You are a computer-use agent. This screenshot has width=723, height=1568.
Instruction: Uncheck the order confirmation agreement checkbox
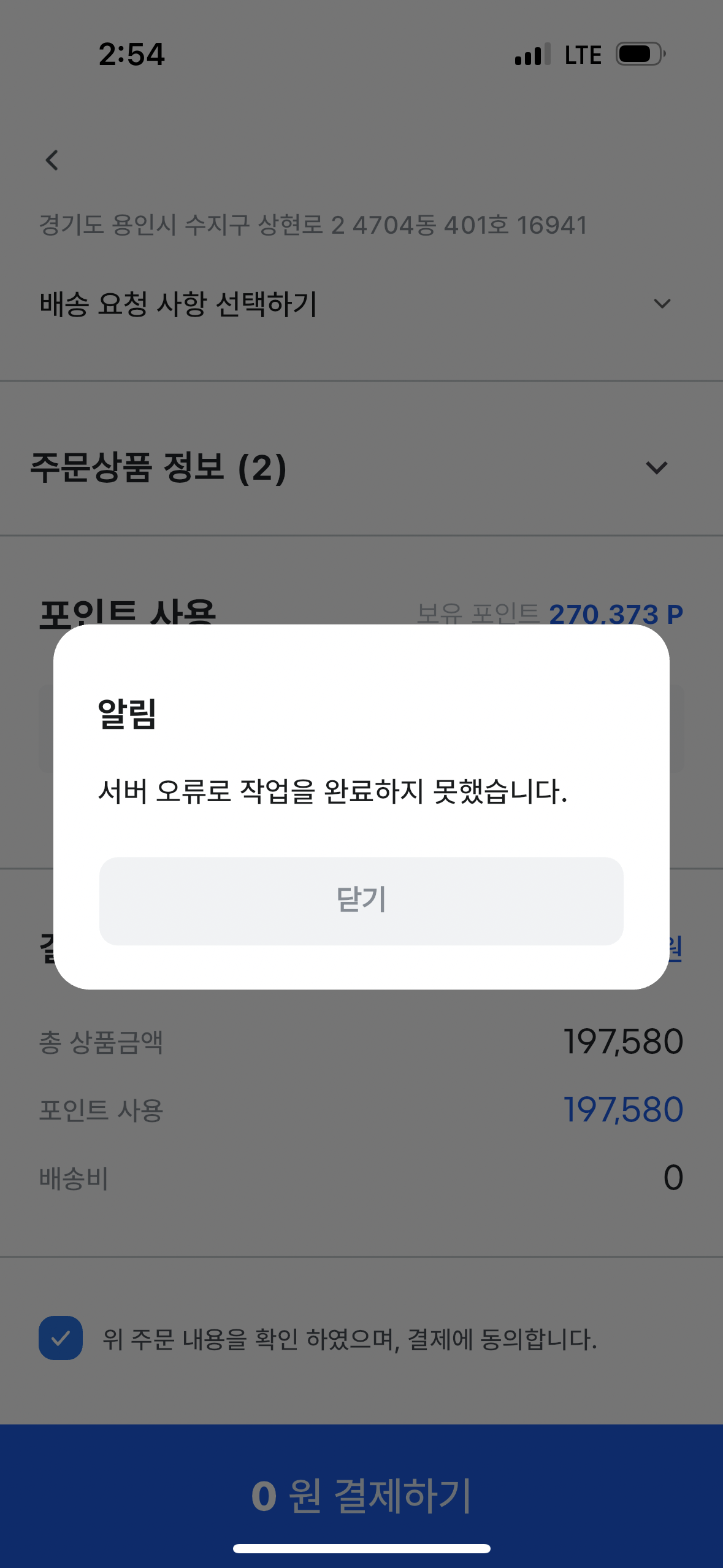point(61,1338)
